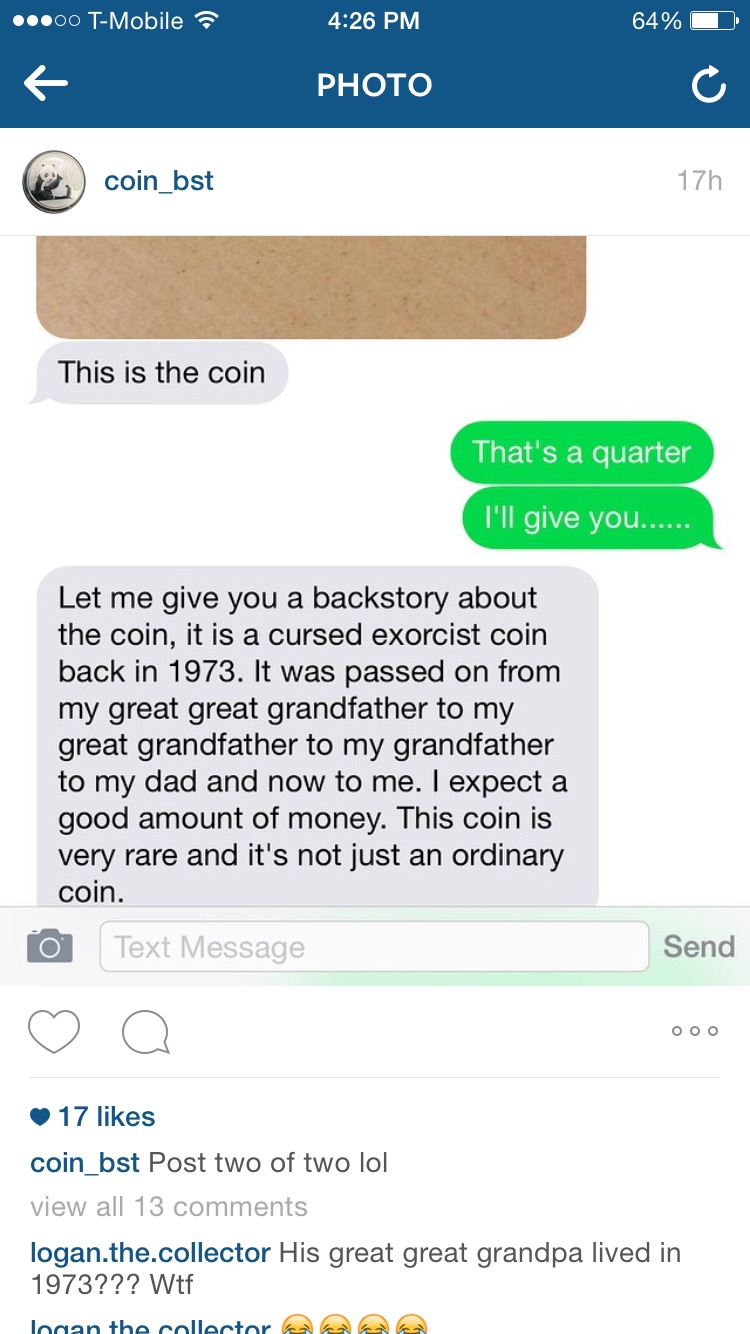This screenshot has width=750, height=1334.
Task: Open the posted text conversation screenshot
Action: click(x=375, y=610)
